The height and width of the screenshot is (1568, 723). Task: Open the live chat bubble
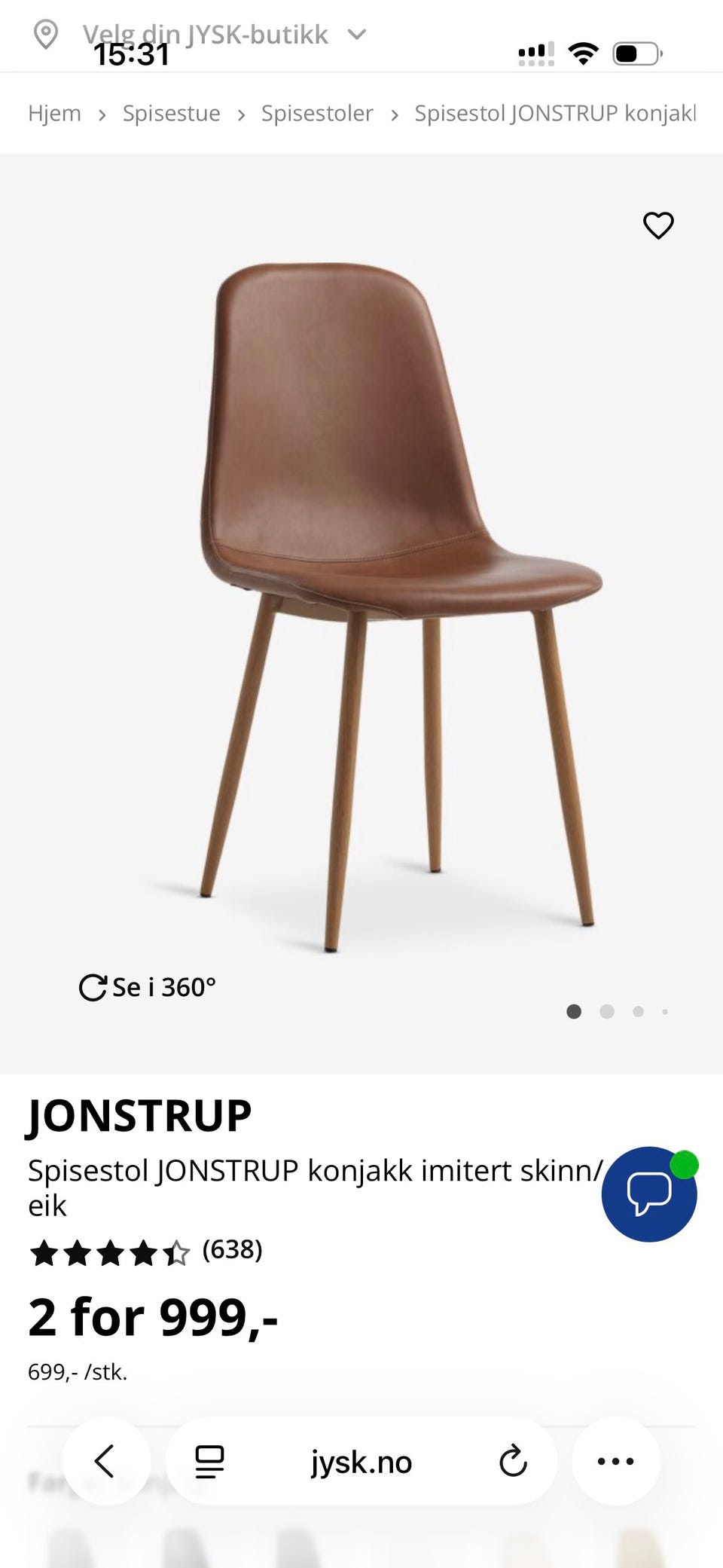[x=649, y=1194]
